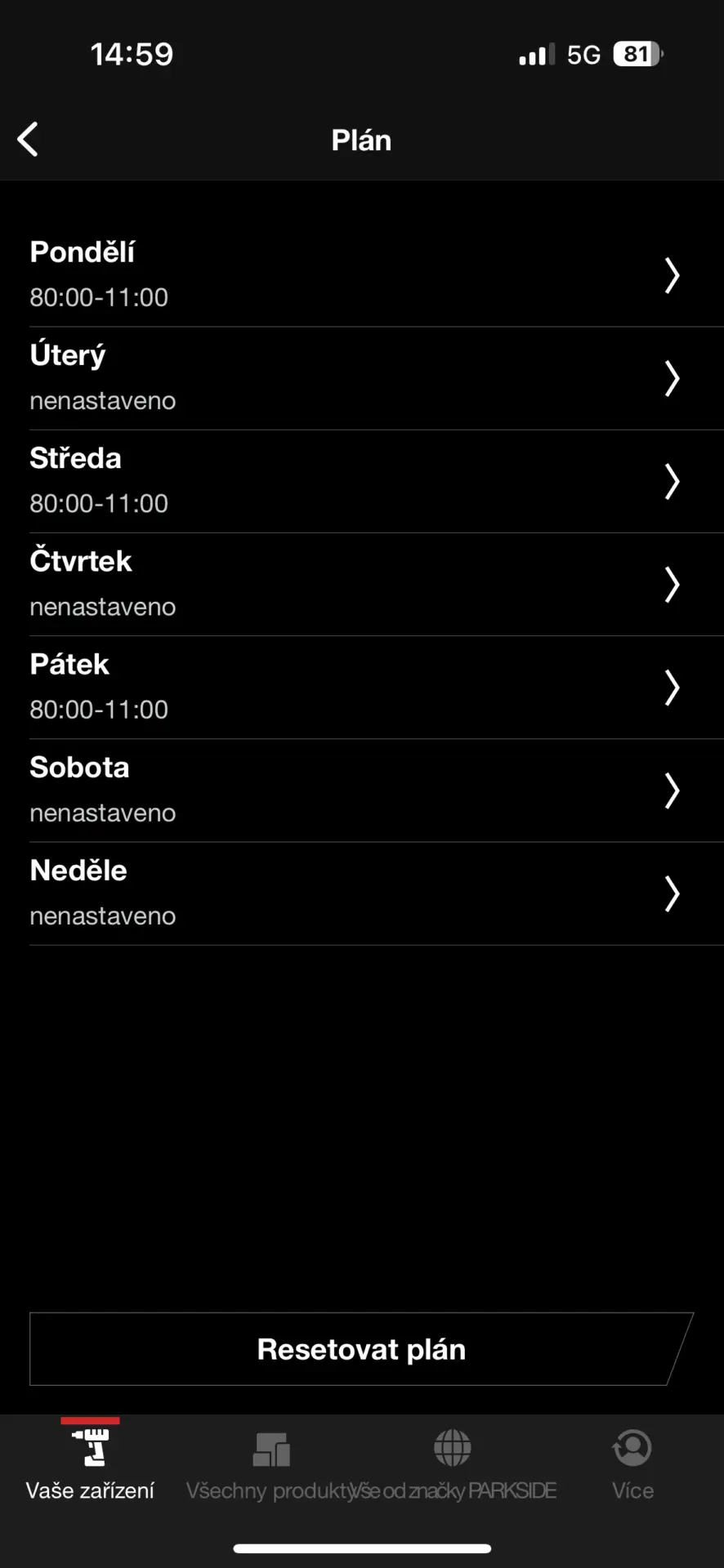Set up the Neděle schedule
This screenshot has height=1568, width=724.
click(362, 893)
